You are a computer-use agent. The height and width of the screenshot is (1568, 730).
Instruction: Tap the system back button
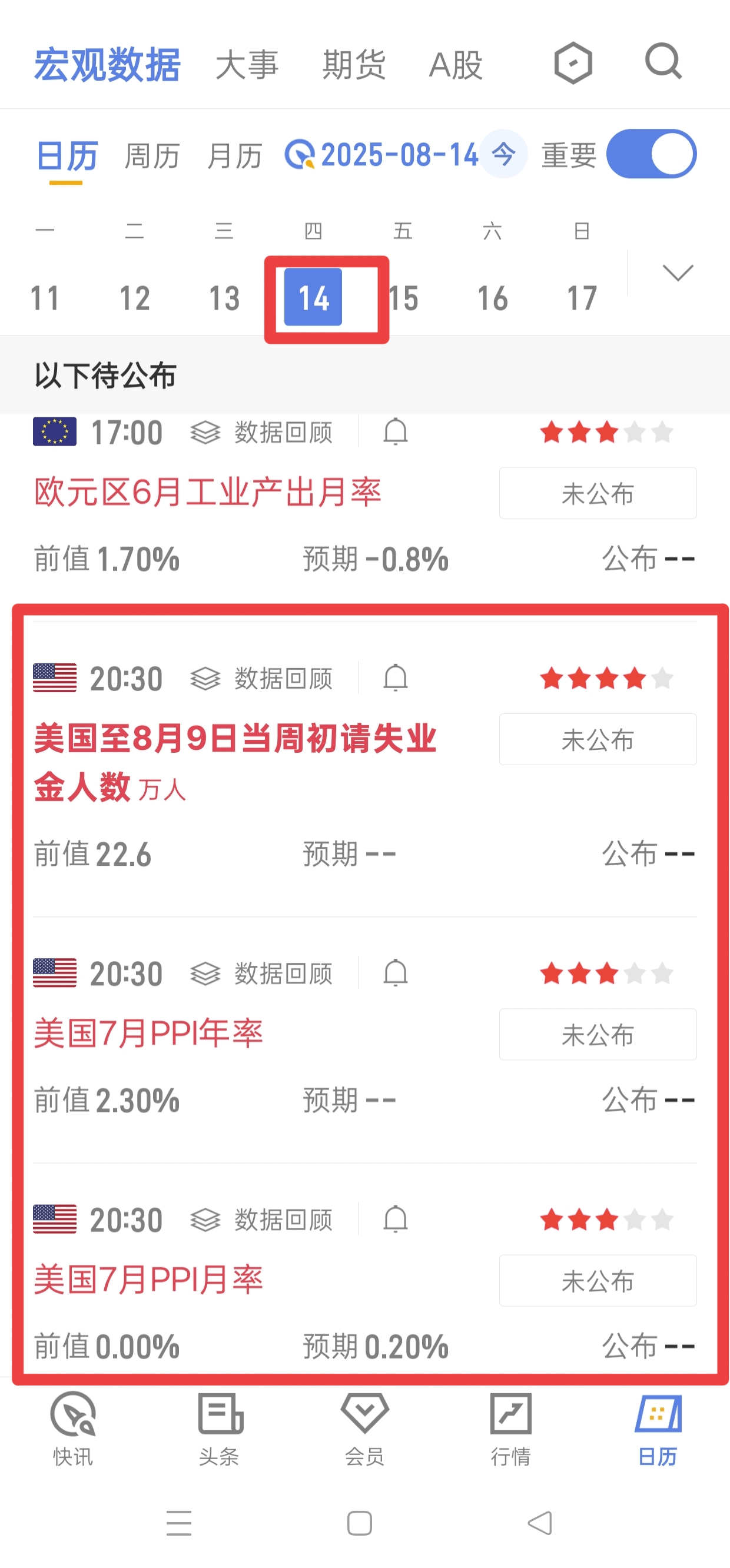539,1523
